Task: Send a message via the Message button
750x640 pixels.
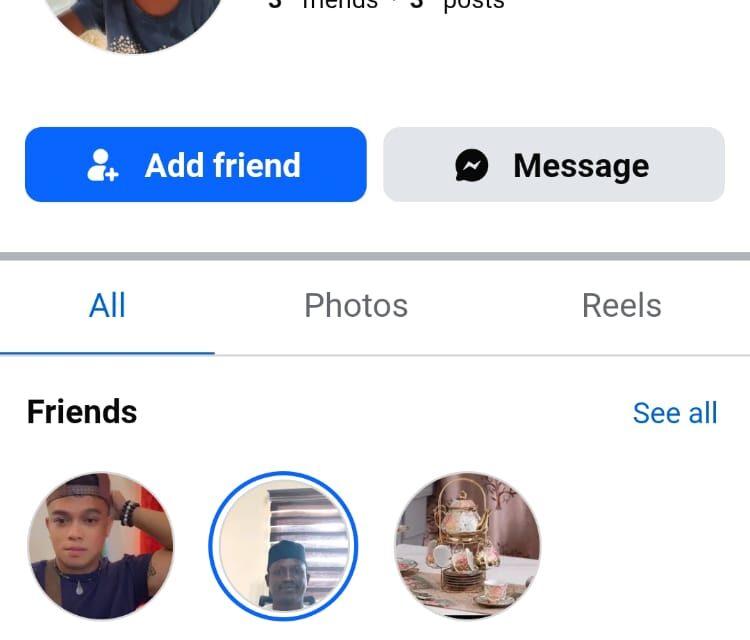Action: (x=553, y=165)
